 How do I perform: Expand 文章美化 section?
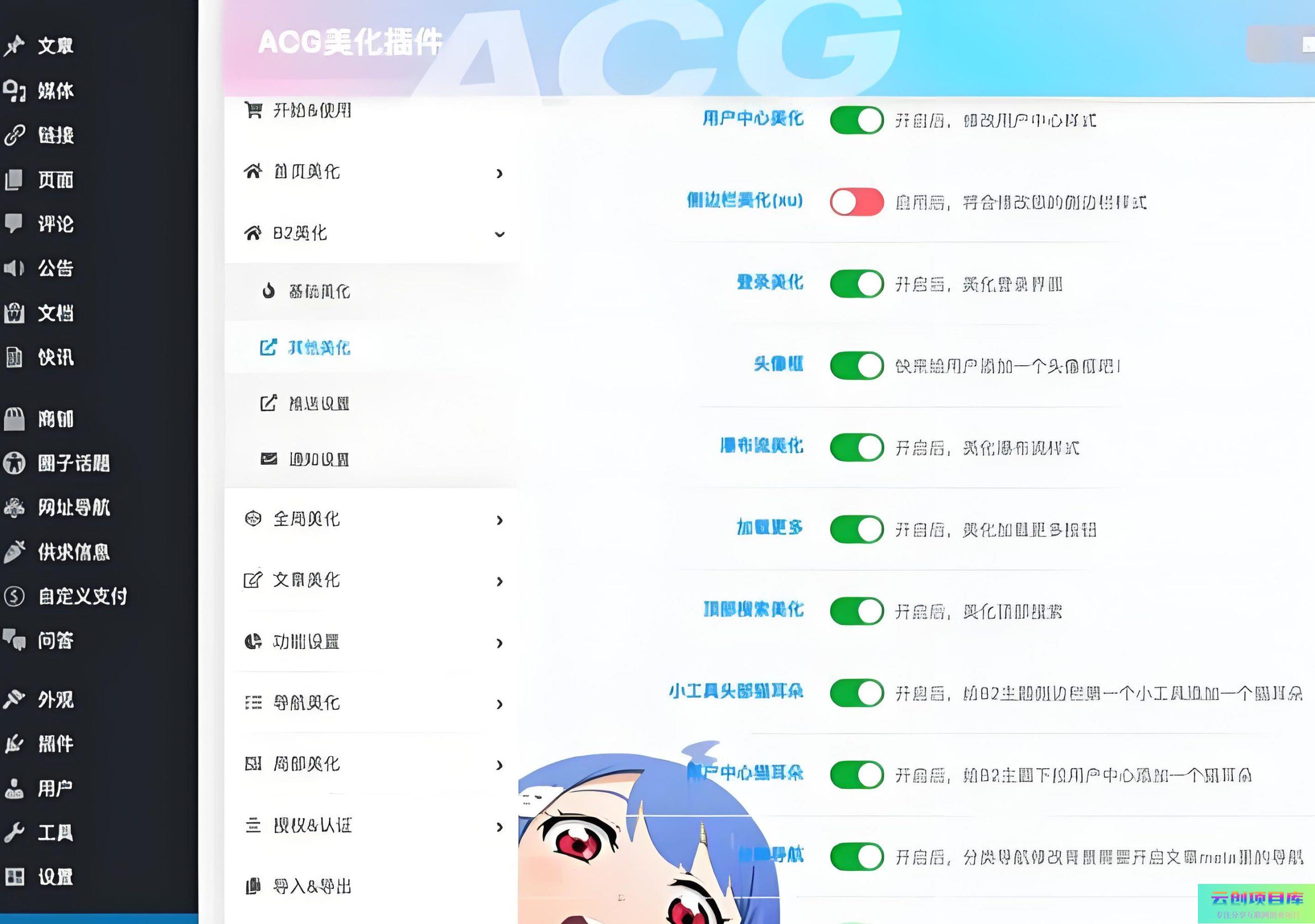372,580
